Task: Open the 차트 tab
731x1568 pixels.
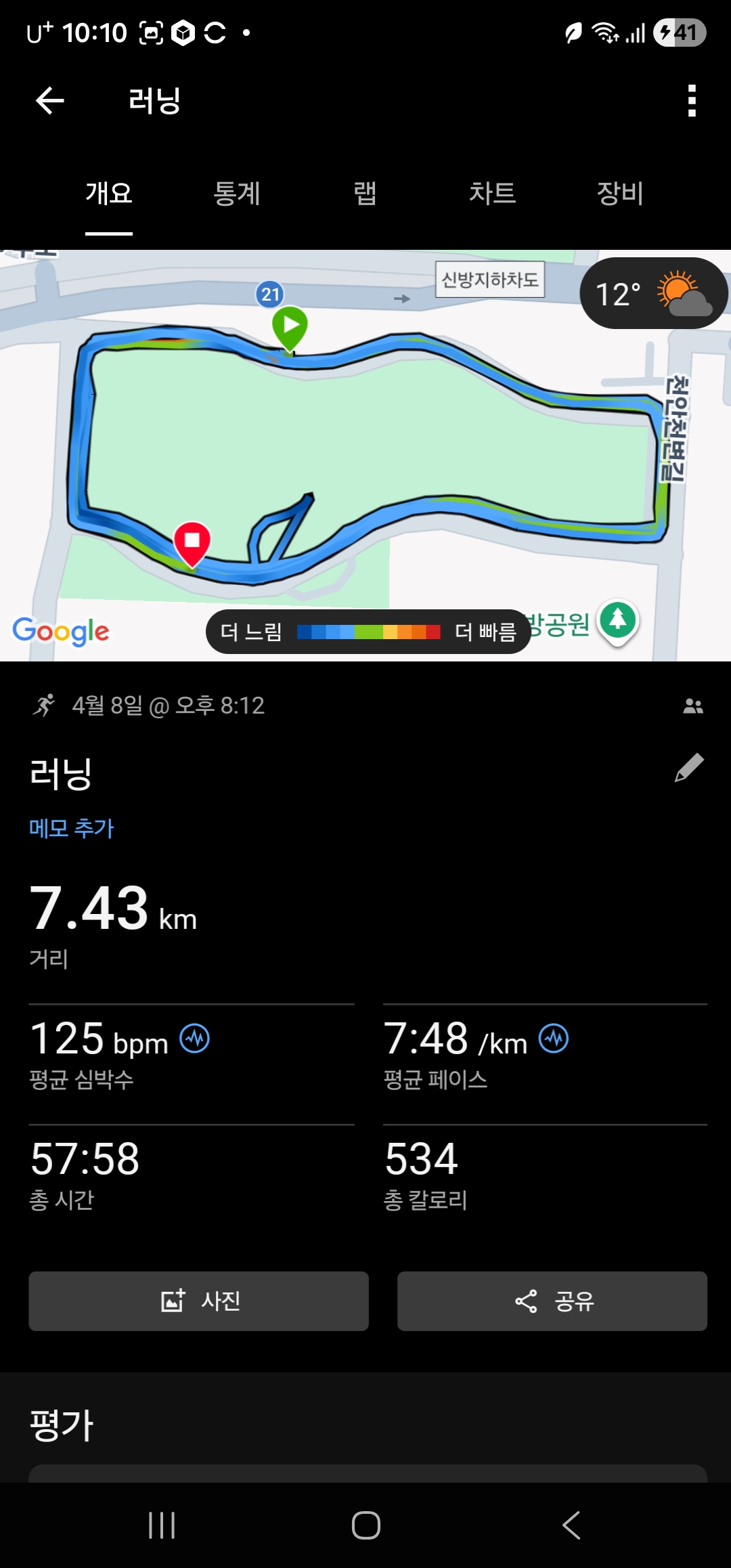Action: [492, 194]
